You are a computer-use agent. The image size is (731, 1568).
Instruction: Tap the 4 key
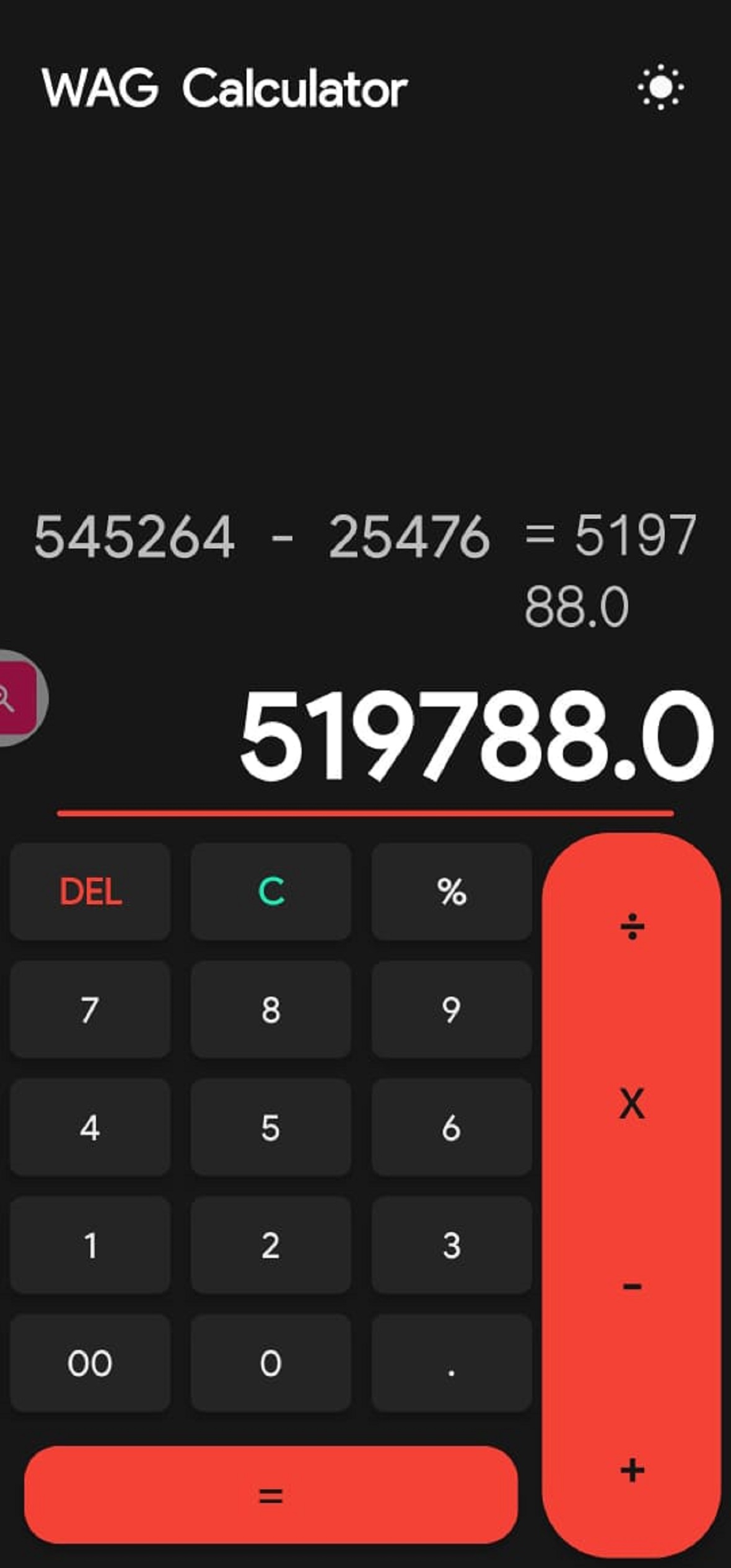[90, 1127]
